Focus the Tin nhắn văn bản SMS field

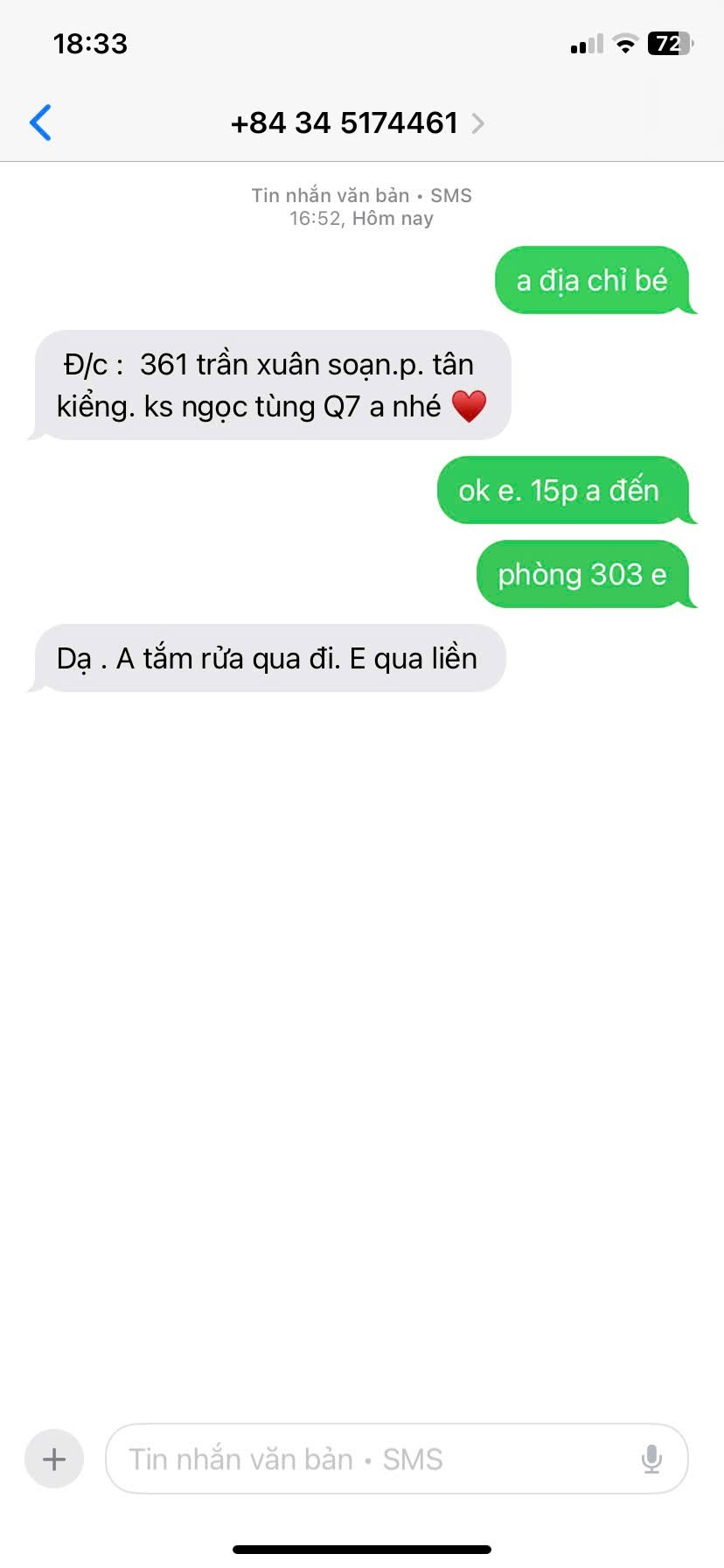pos(367,1459)
